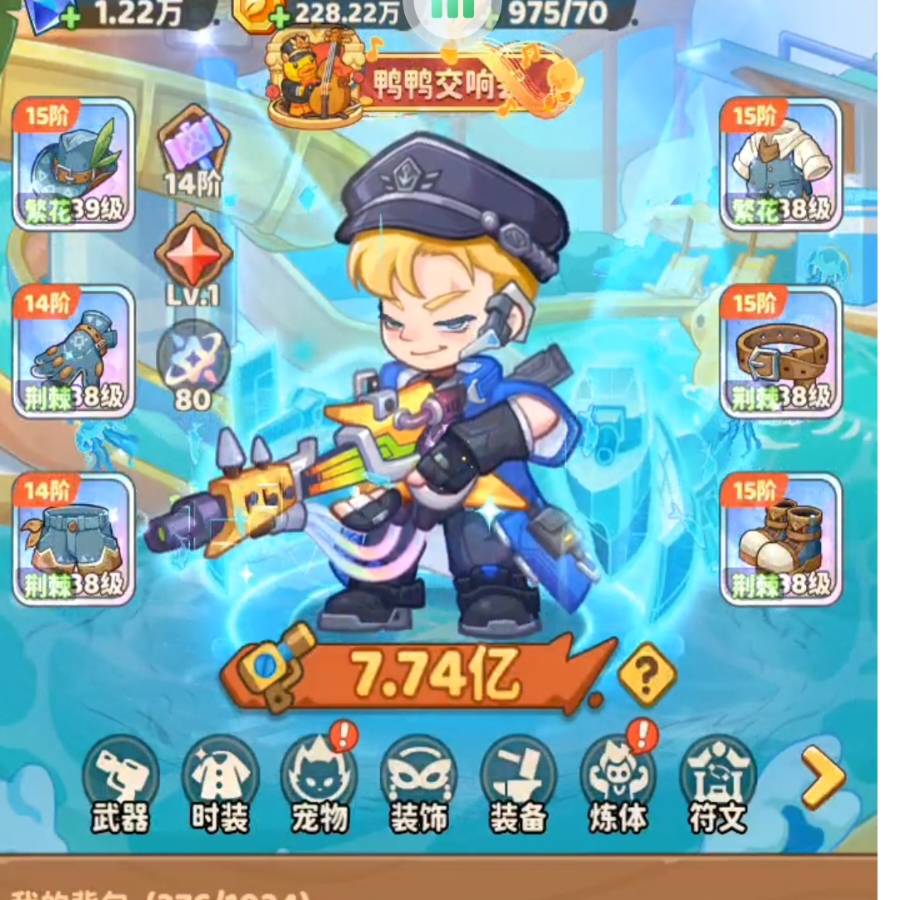Image resolution: width=900 pixels, height=900 pixels.
Task: Open the 符文 rune section
Action: click(718, 786)
